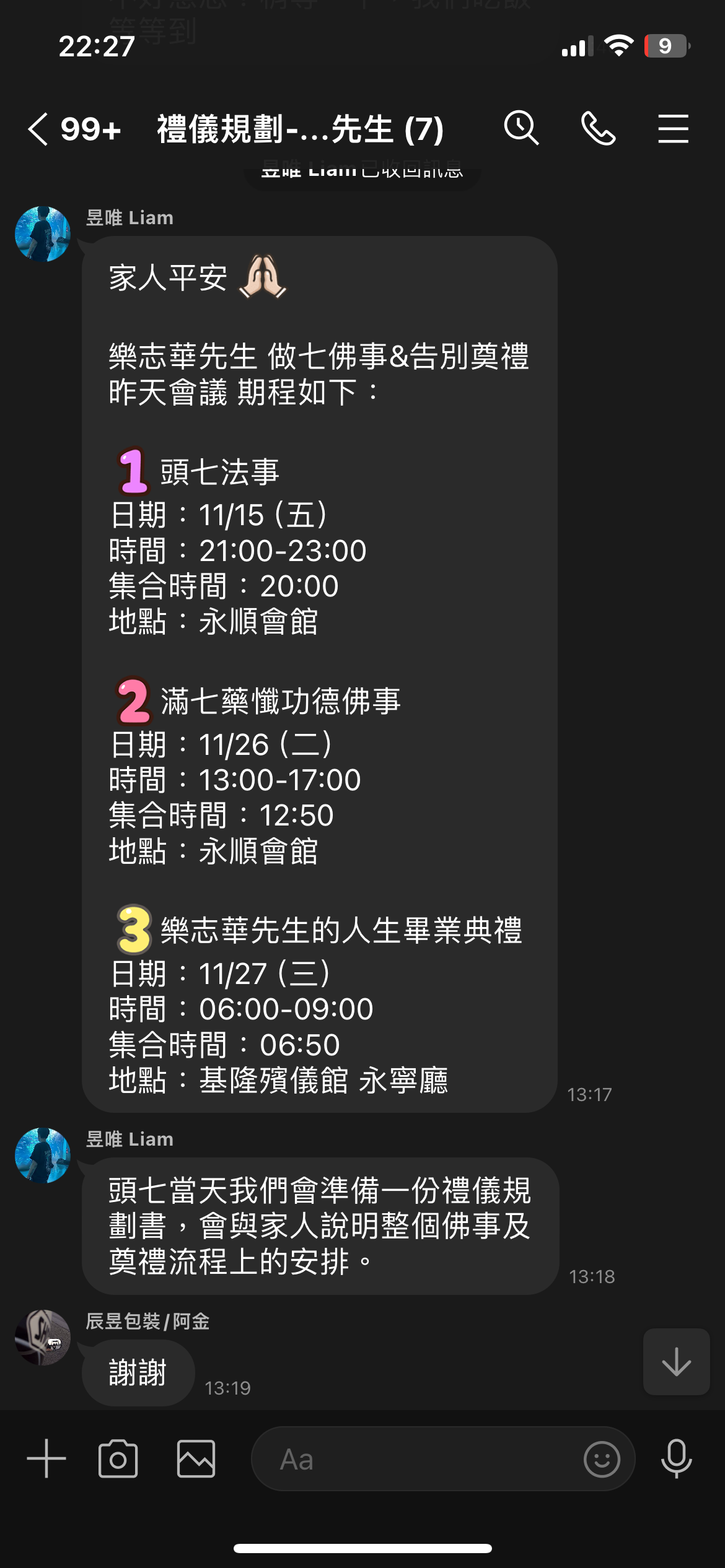The image size is (725, 1568).
Task: Record a voice message with the microphone
Action: coord(676,1458)
